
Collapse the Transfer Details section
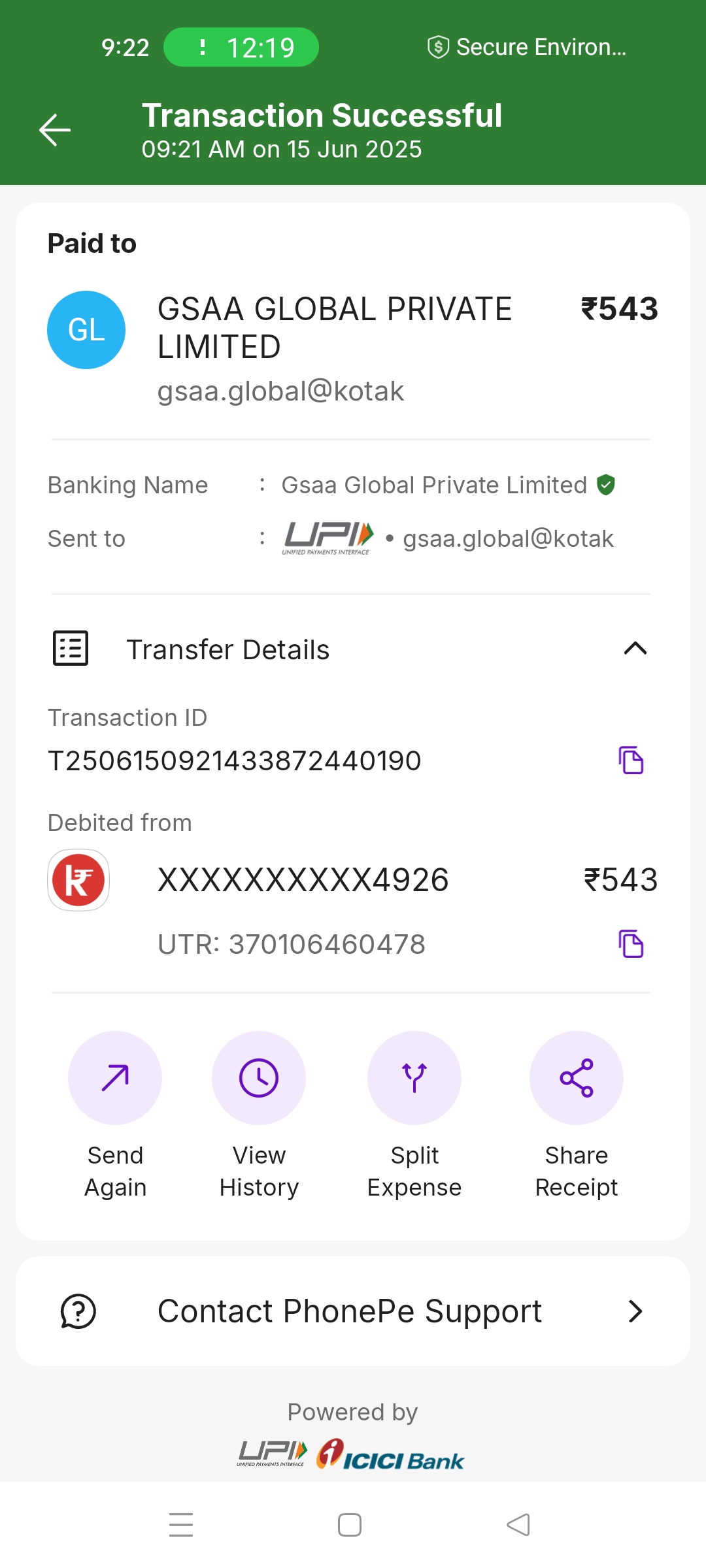[635, 649]
